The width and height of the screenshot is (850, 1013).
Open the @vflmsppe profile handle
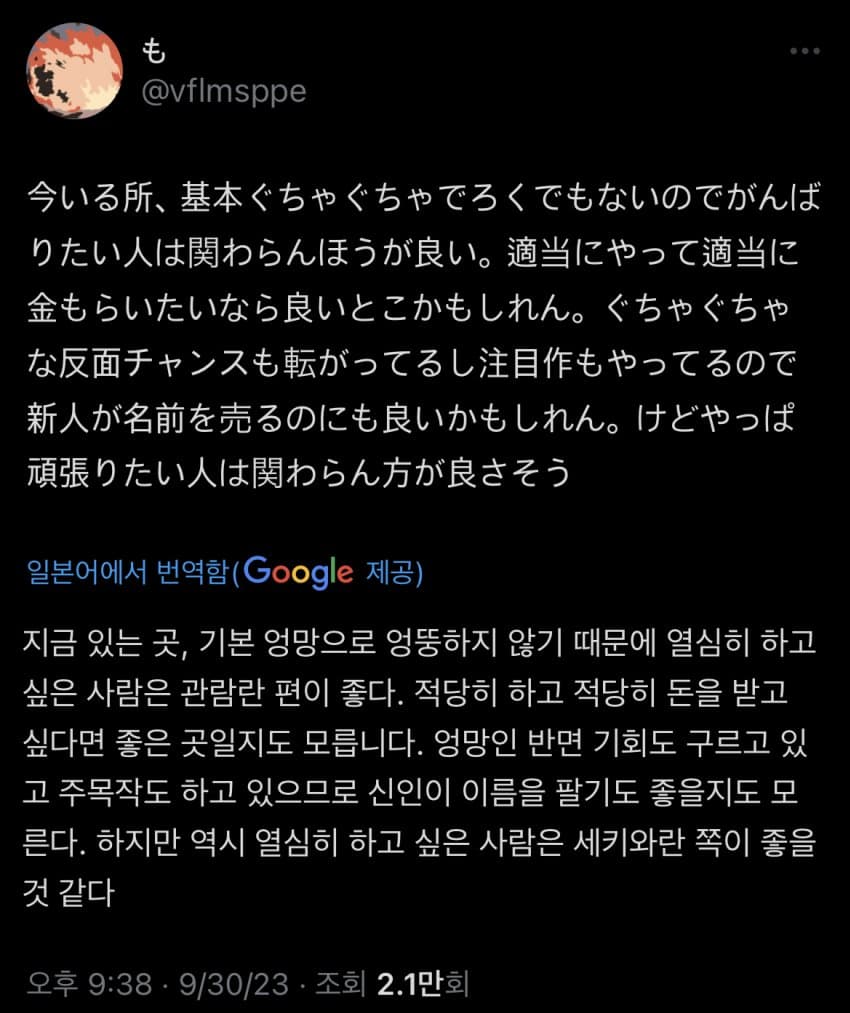[225, 91]
